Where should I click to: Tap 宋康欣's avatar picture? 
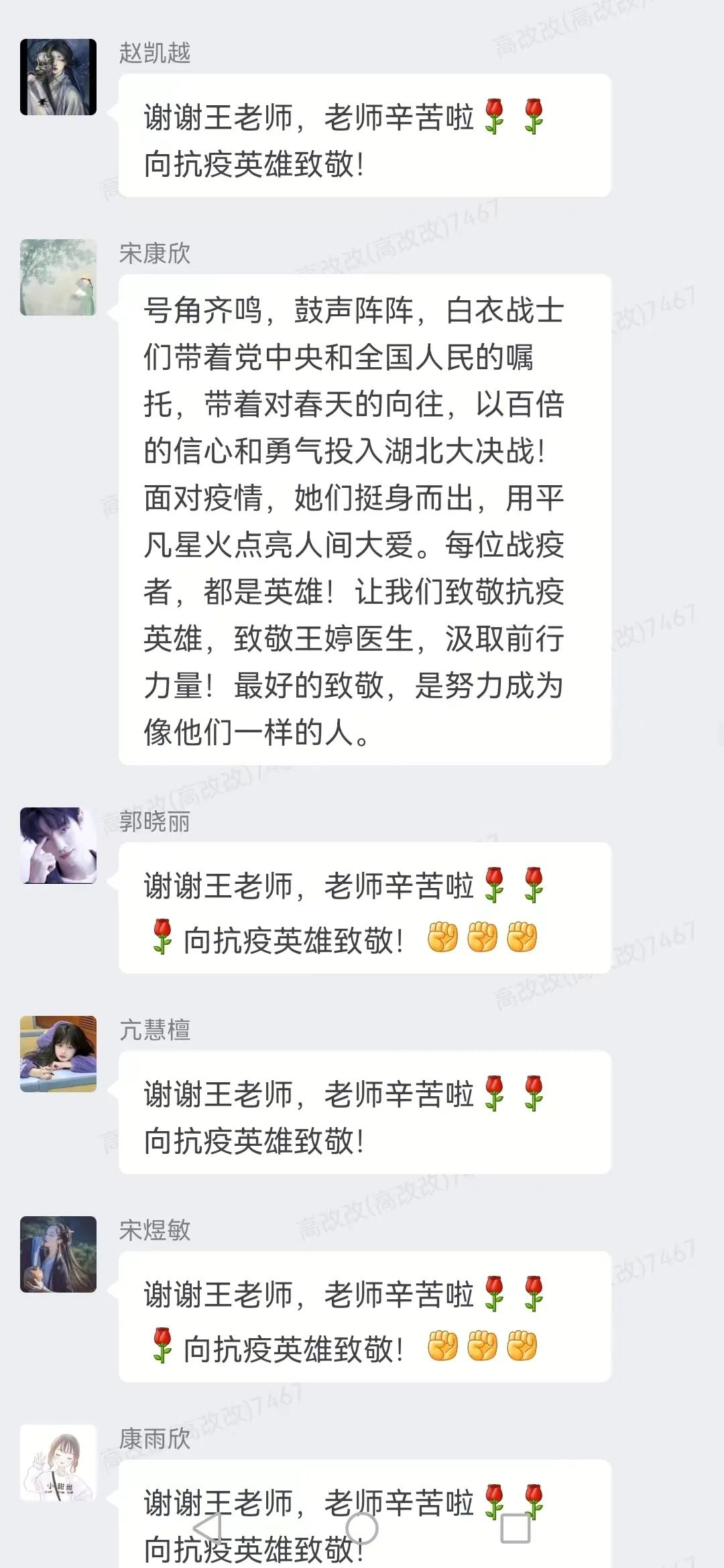58,277
